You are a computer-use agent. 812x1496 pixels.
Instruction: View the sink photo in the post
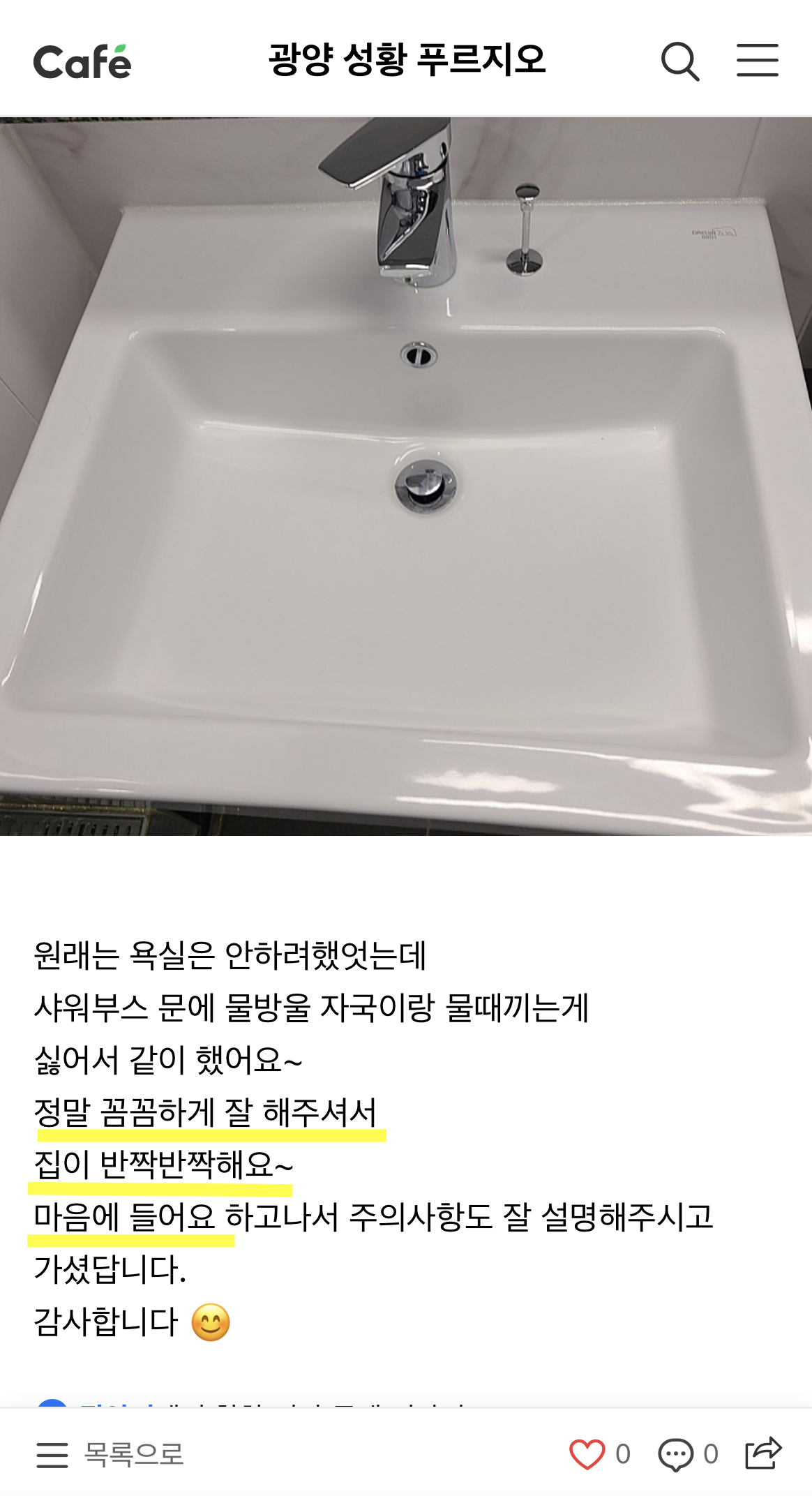pyautogui.click(x=406, y=476)
